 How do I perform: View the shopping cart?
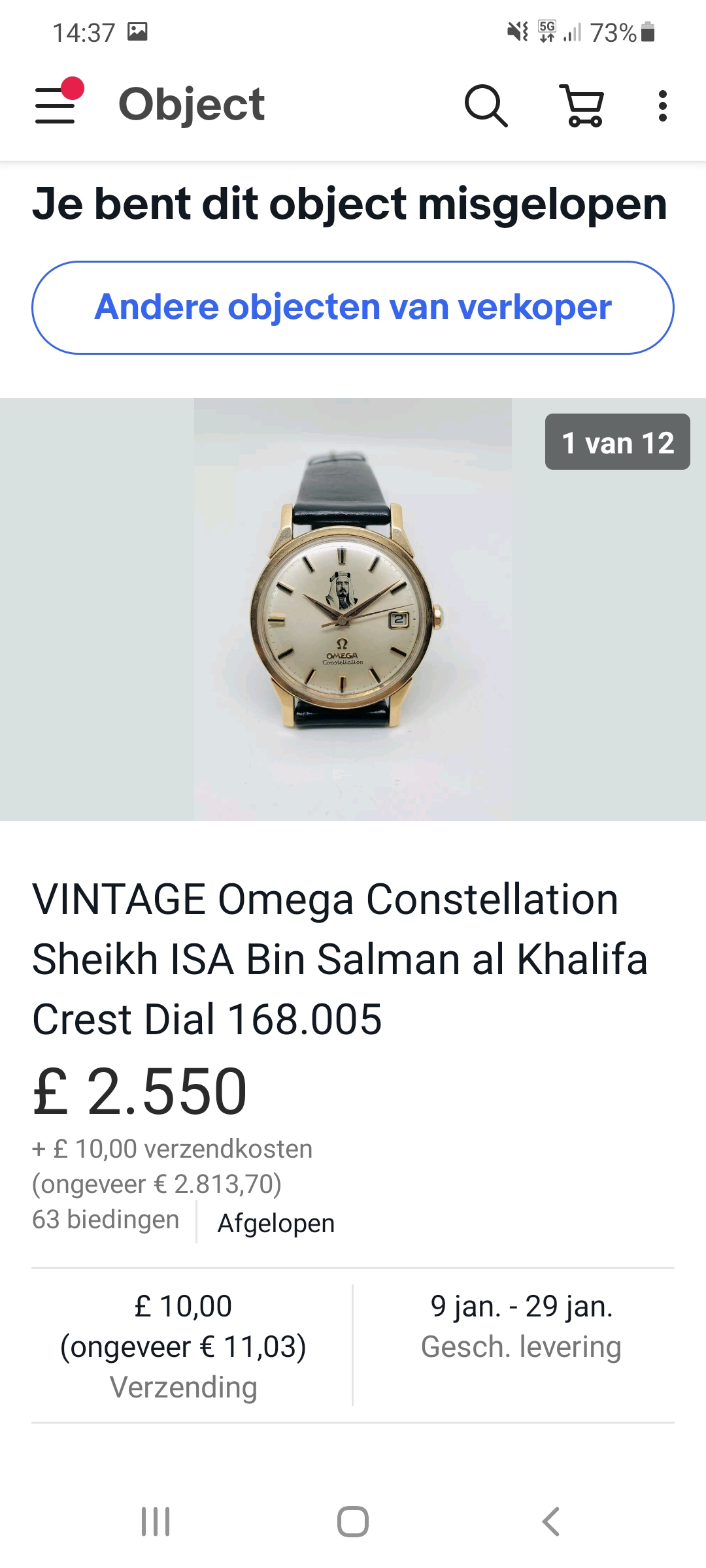[582, 105]
